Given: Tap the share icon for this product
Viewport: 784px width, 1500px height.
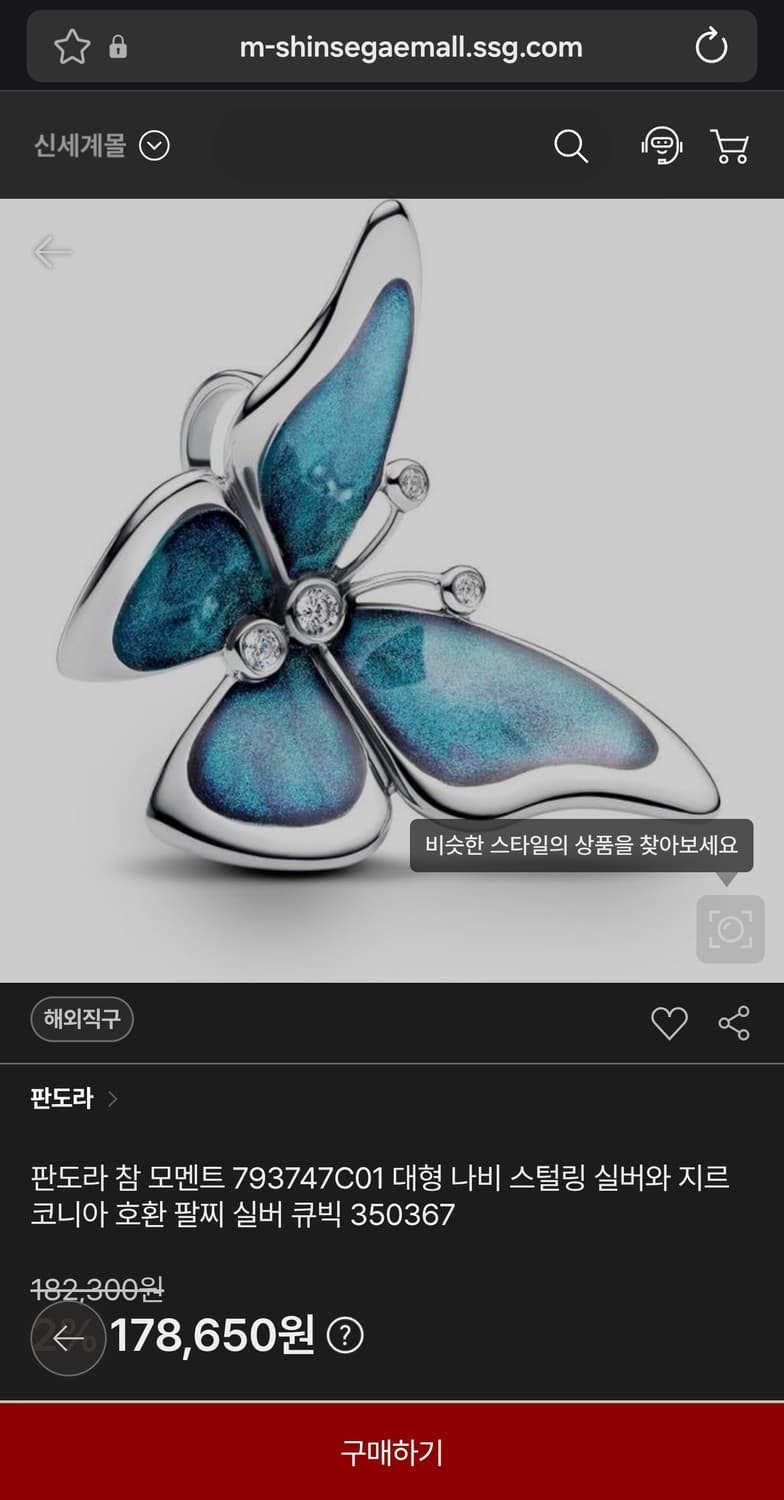Looking at the screenshot, I should pyautogui.click(x=734, y=1021).
